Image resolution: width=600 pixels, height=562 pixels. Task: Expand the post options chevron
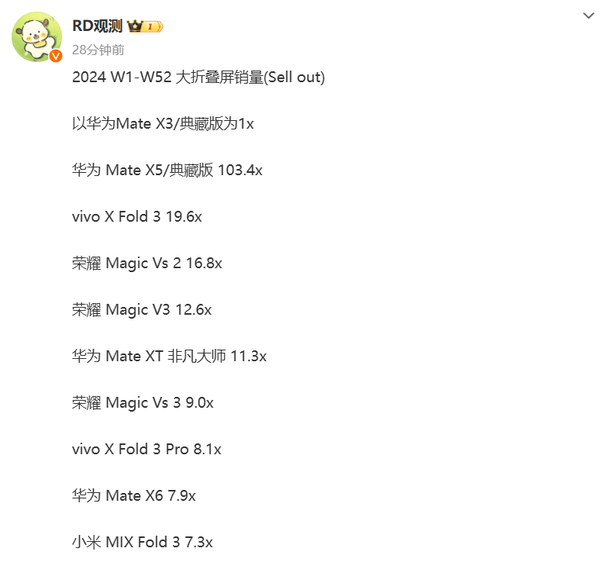point(588,16)
